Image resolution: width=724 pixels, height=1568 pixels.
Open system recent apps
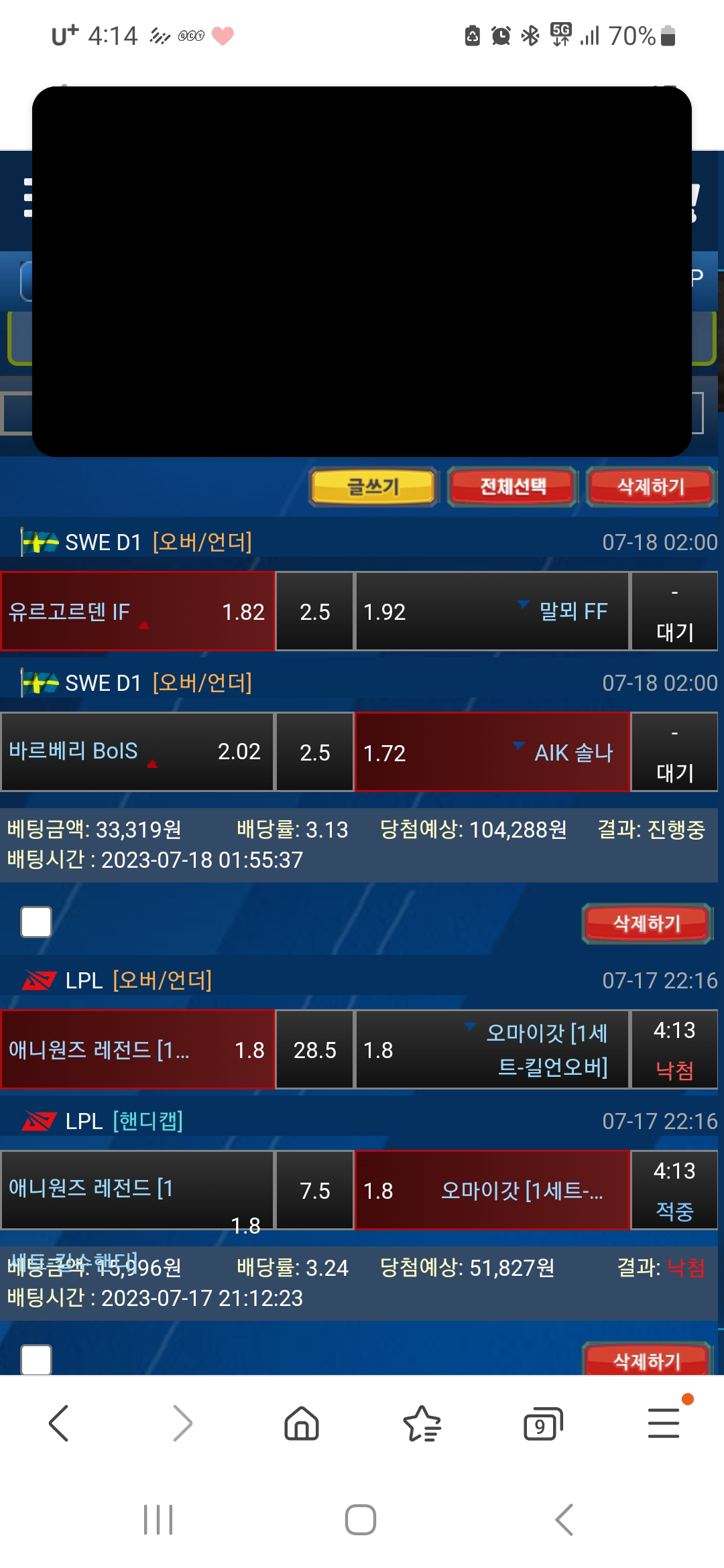click(x=158, y=1520)
